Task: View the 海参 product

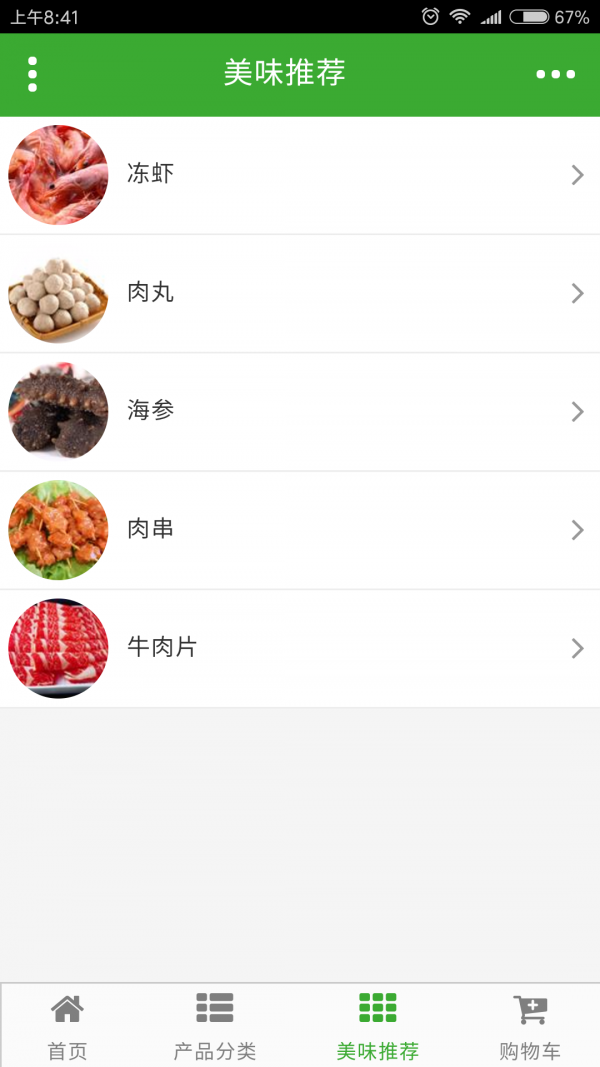Action: click(x=300, y=411)
